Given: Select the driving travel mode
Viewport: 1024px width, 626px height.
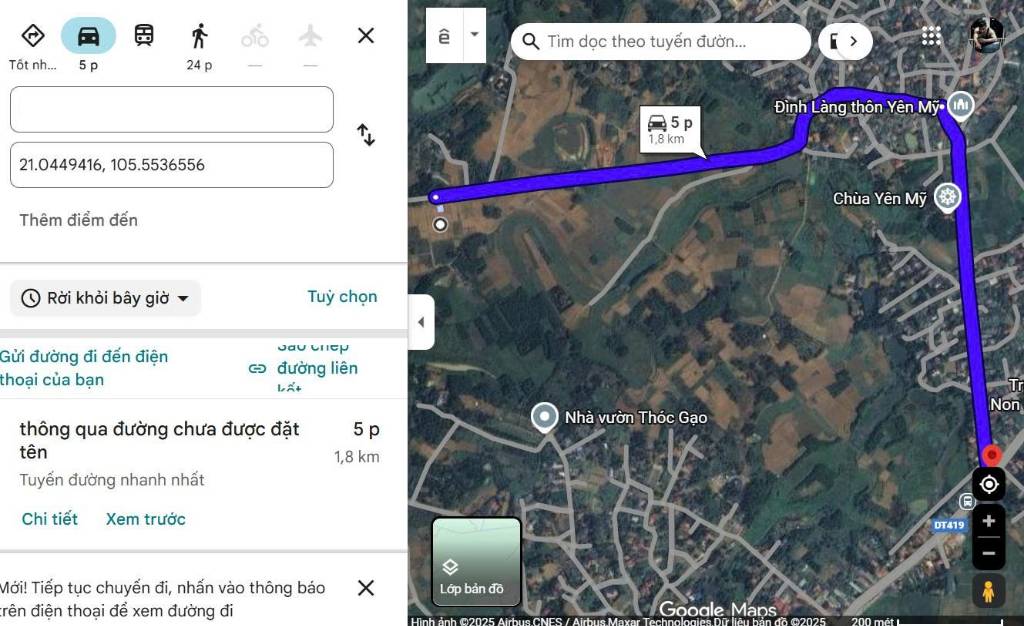Looking at the screenshot, I should 88,36.
